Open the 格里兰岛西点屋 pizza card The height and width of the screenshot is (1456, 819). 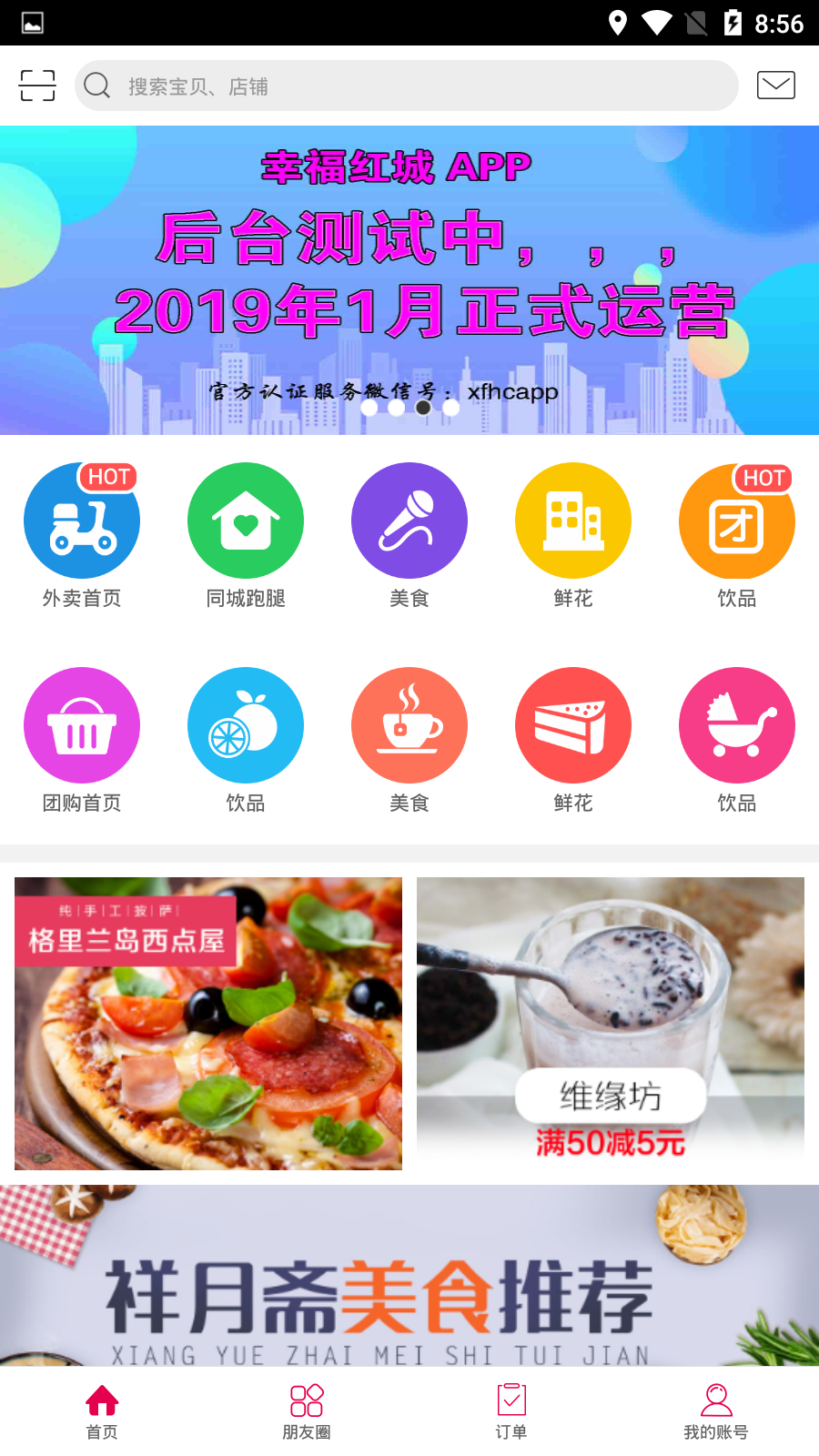point(208,1024)
